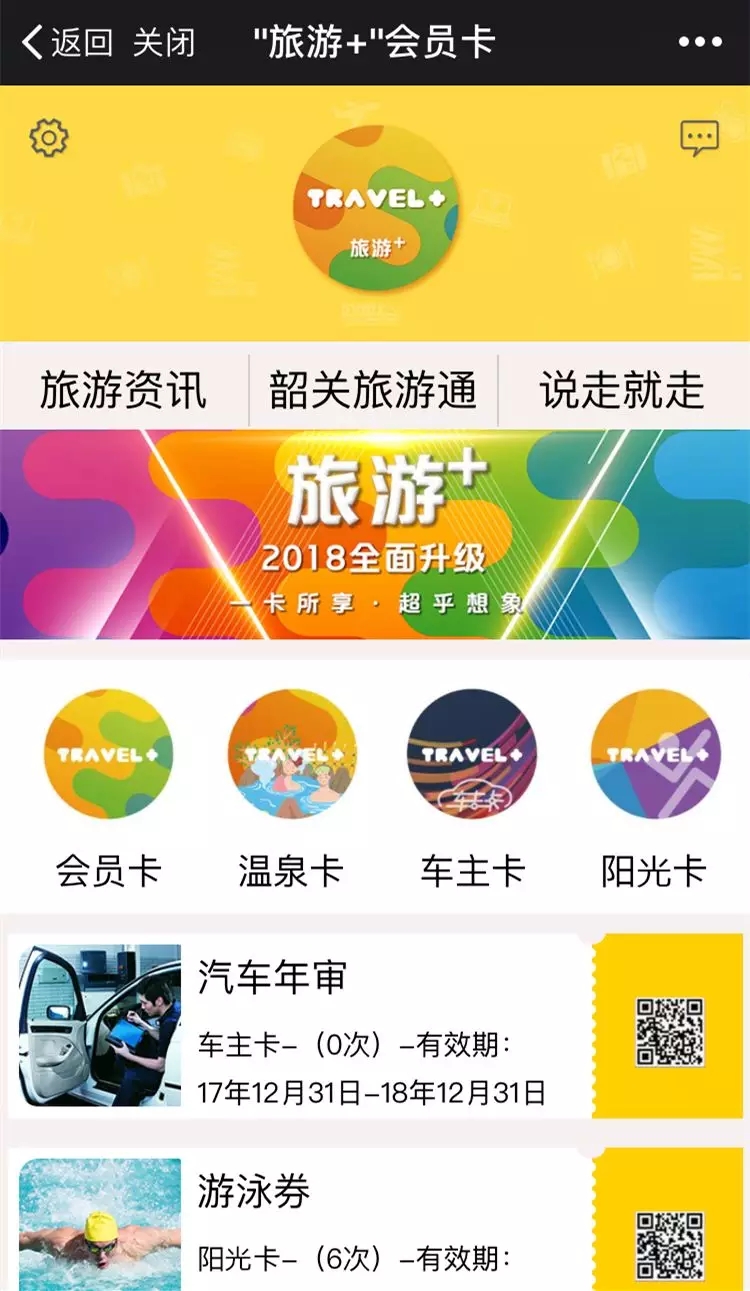The width and height of the screenshot is (750, 1291).
Task: Close the page with 关闭
Action: point(163,43)
